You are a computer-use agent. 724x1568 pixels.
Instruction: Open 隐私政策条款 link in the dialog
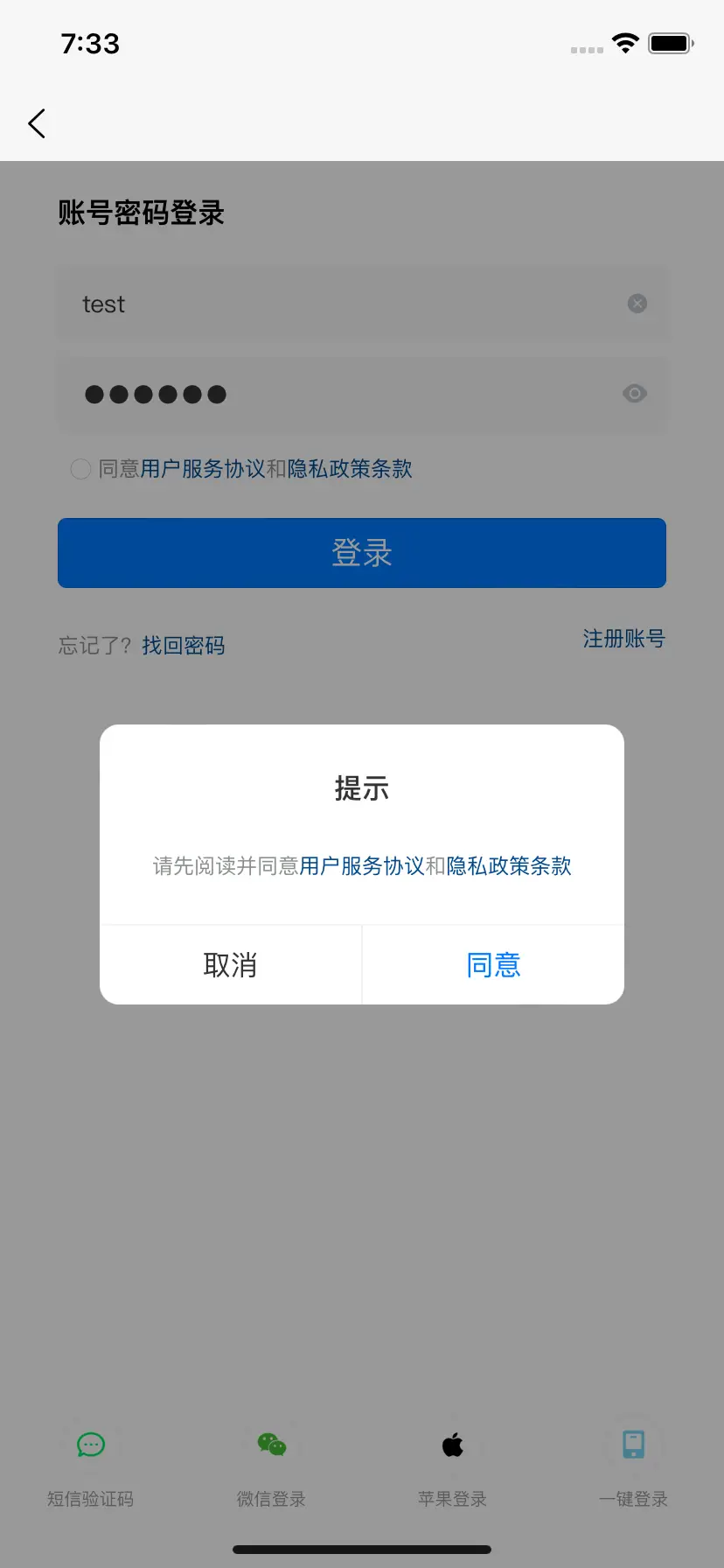508,866
